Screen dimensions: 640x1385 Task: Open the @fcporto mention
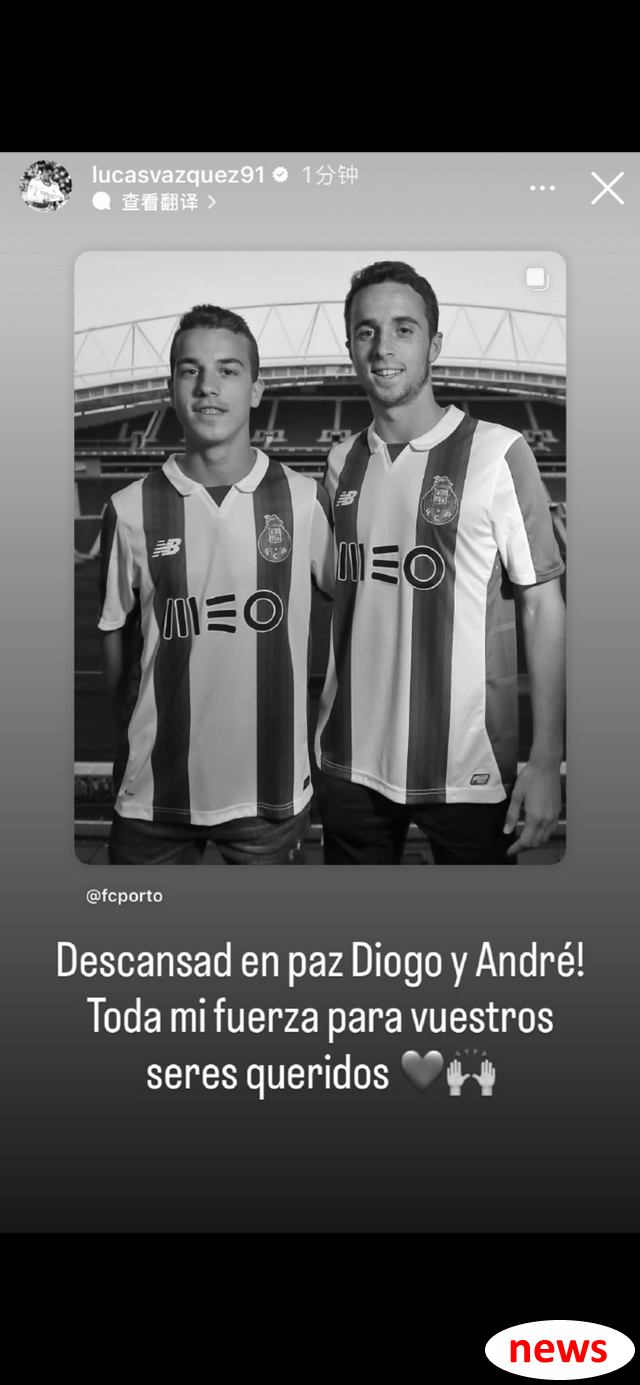pos(124,896)
